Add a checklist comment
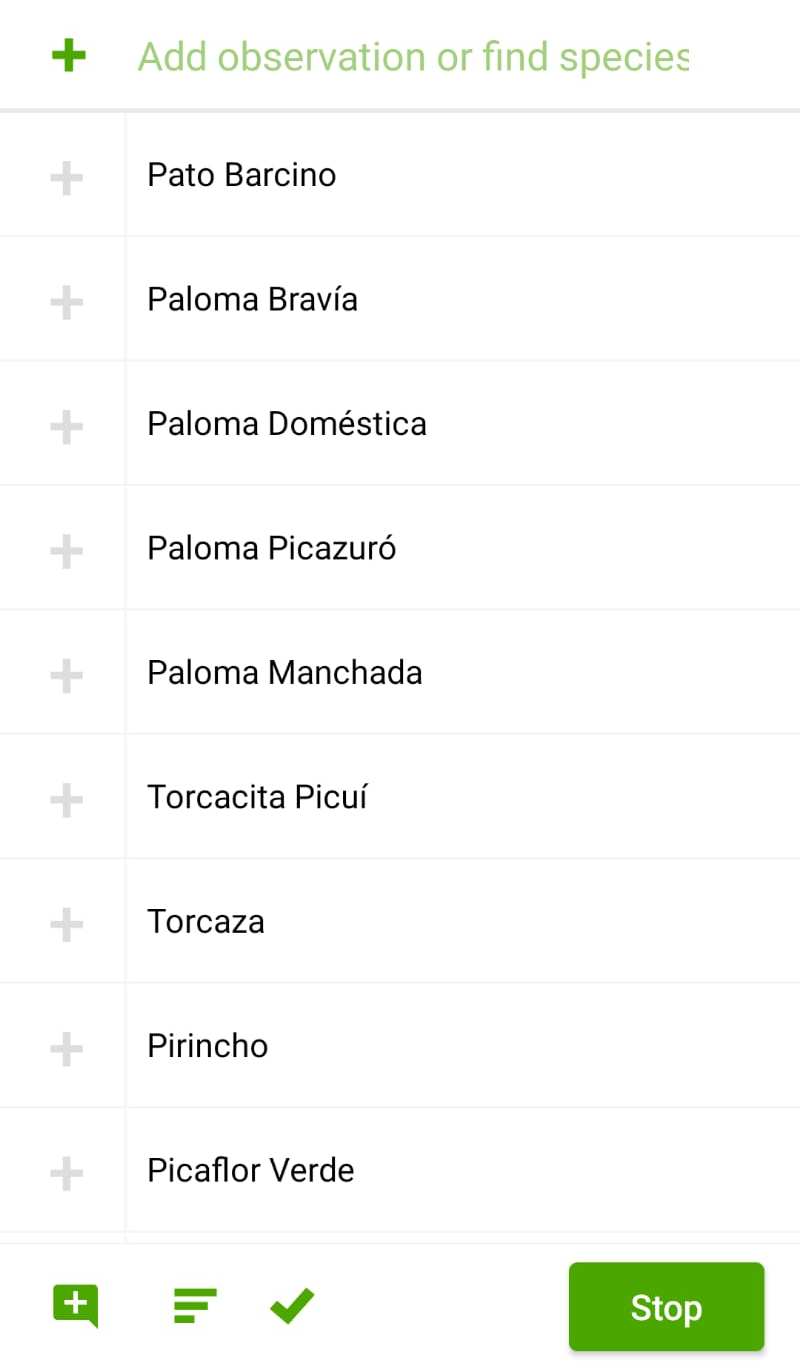Screen dimensions: 800x1369 point(75,1306)
